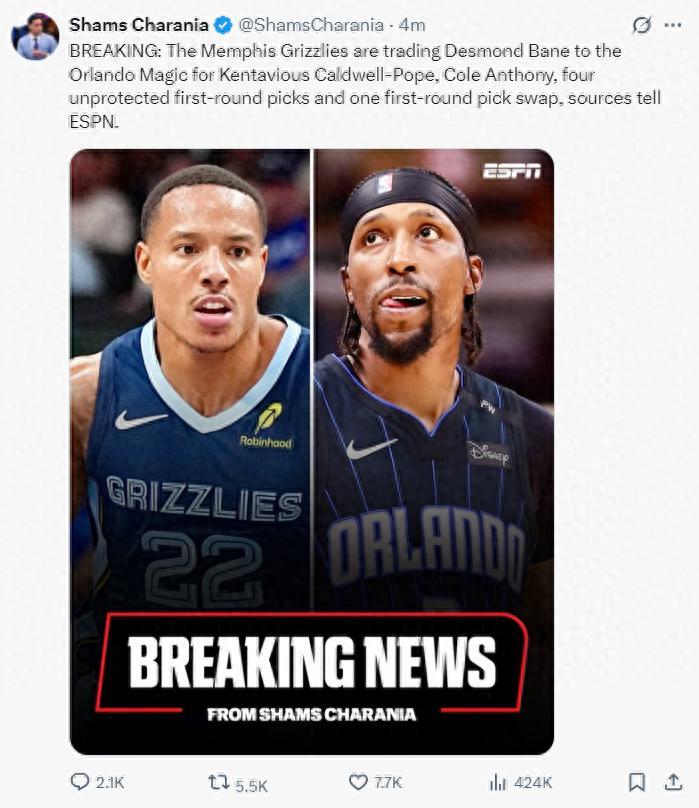Bookmark this breaking news post
The height and width of the screenshot is (808, 699).
(x=636, y=782)
